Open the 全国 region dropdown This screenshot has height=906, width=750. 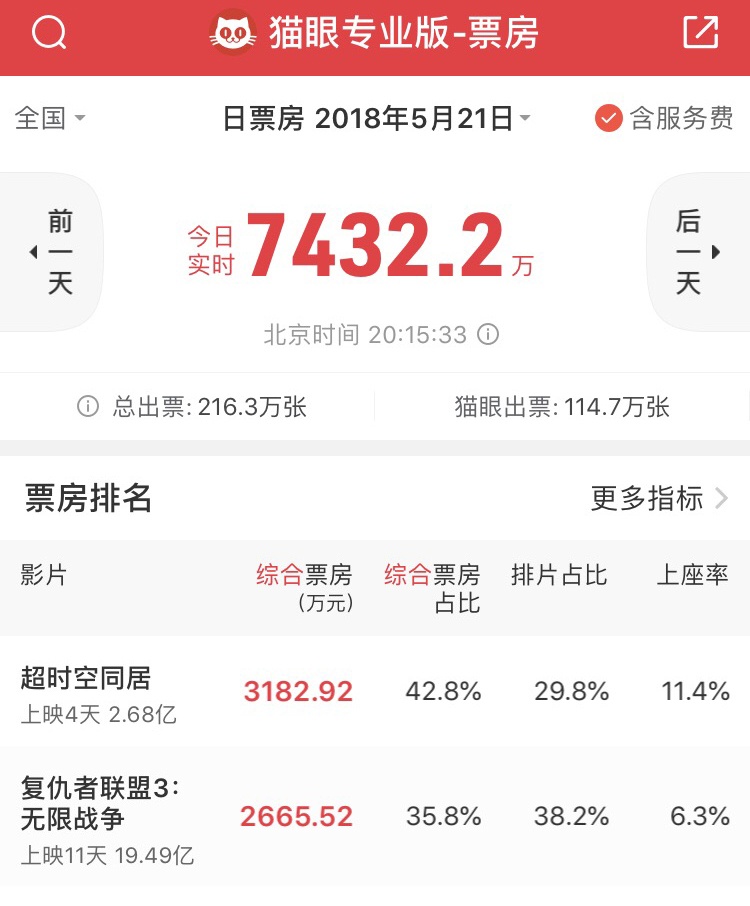pyautogui.click(x=47, y=117)
